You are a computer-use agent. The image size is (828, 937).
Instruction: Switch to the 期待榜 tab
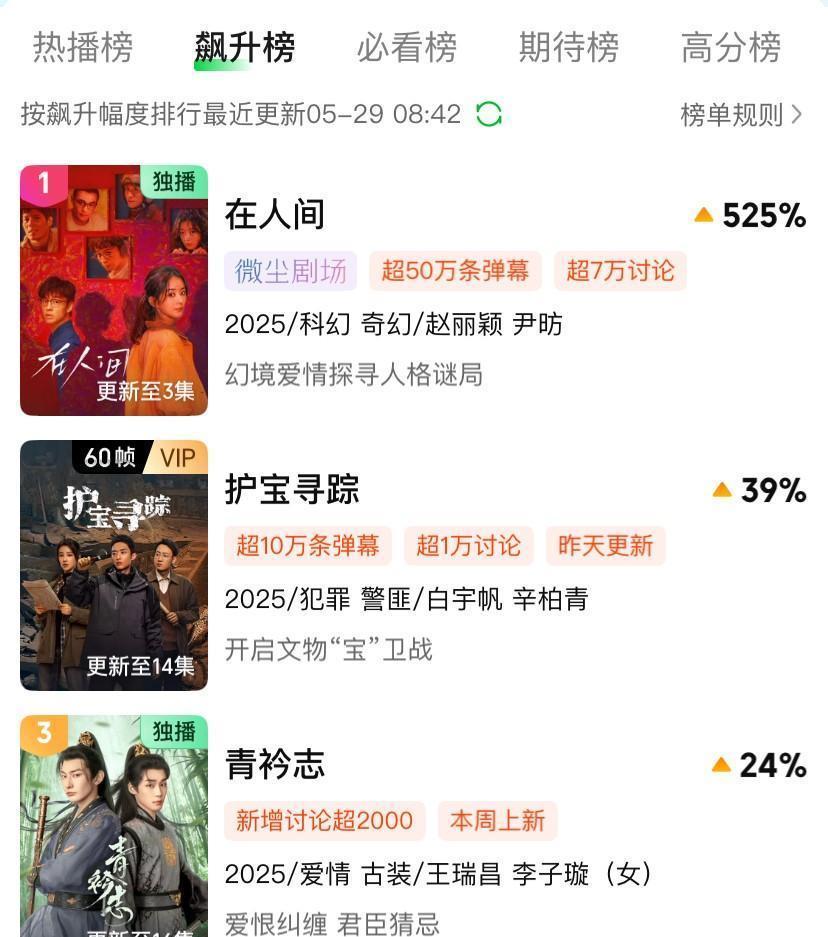pyautogui.click(x=568, y=47)
